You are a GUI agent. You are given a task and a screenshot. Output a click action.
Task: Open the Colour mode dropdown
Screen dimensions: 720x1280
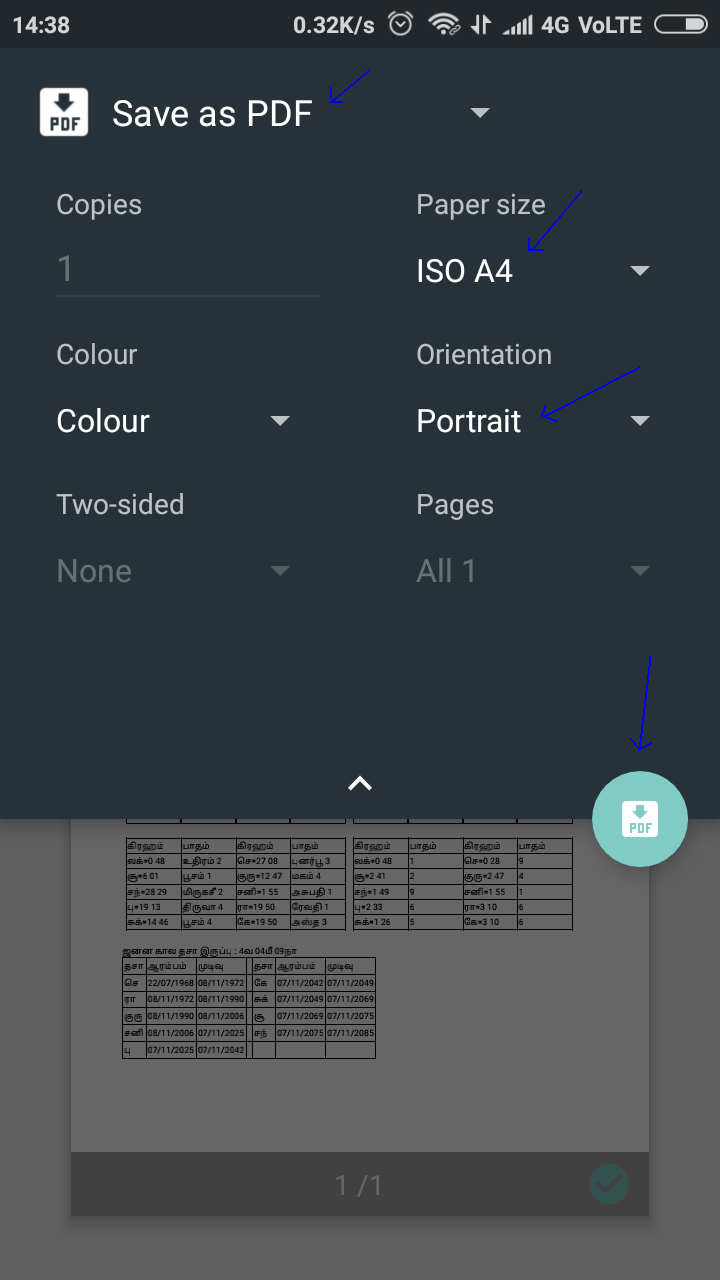(x=172, y=421)
